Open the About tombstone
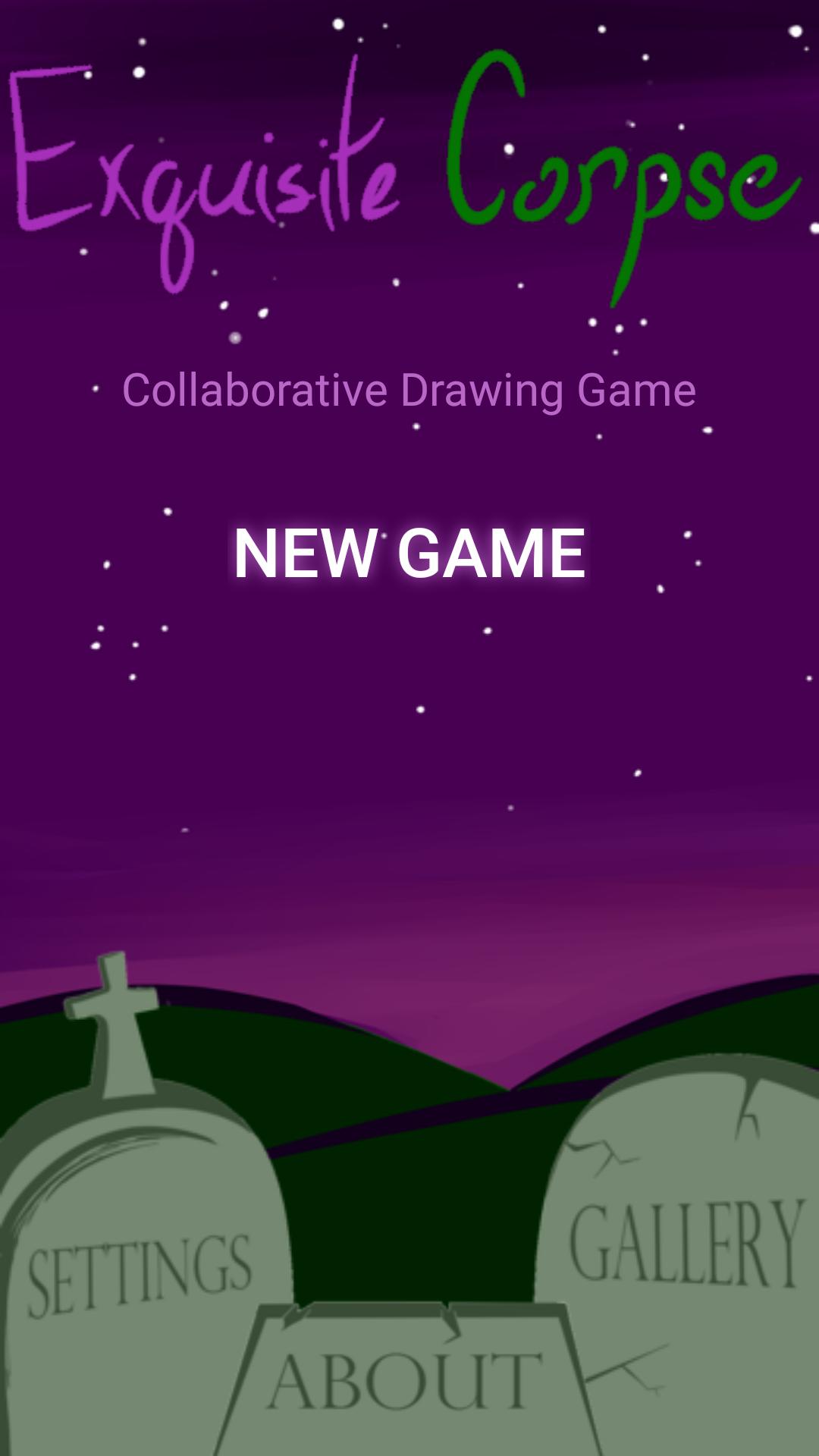Screen dimensions: 819x1456 coord(406,1382)
